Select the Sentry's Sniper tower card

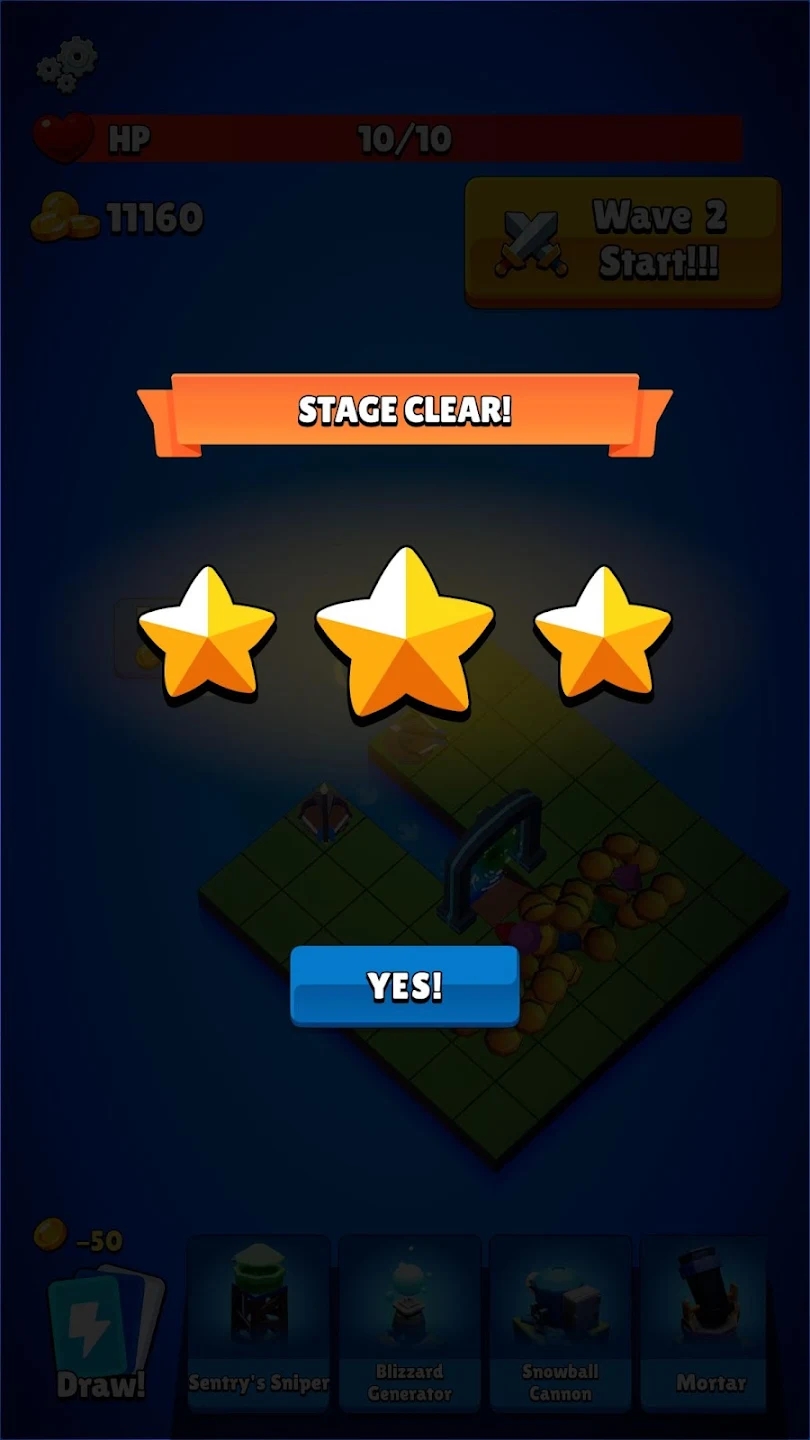pyautogui.click(x=259, y=1320)
